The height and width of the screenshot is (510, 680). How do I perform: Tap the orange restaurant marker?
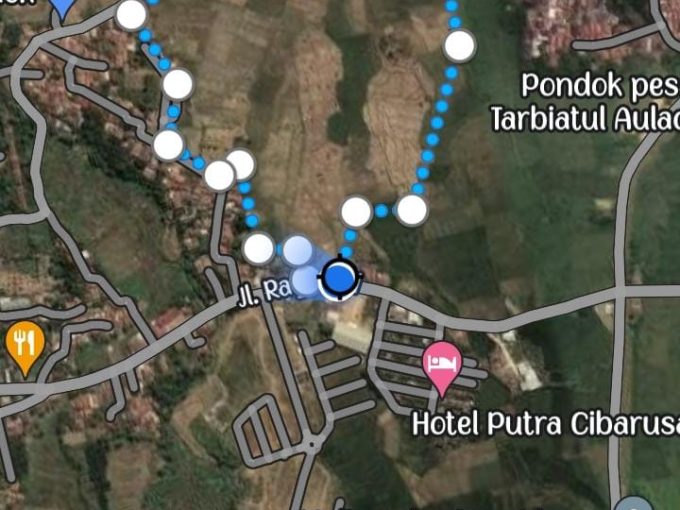(x=25, y=343)
